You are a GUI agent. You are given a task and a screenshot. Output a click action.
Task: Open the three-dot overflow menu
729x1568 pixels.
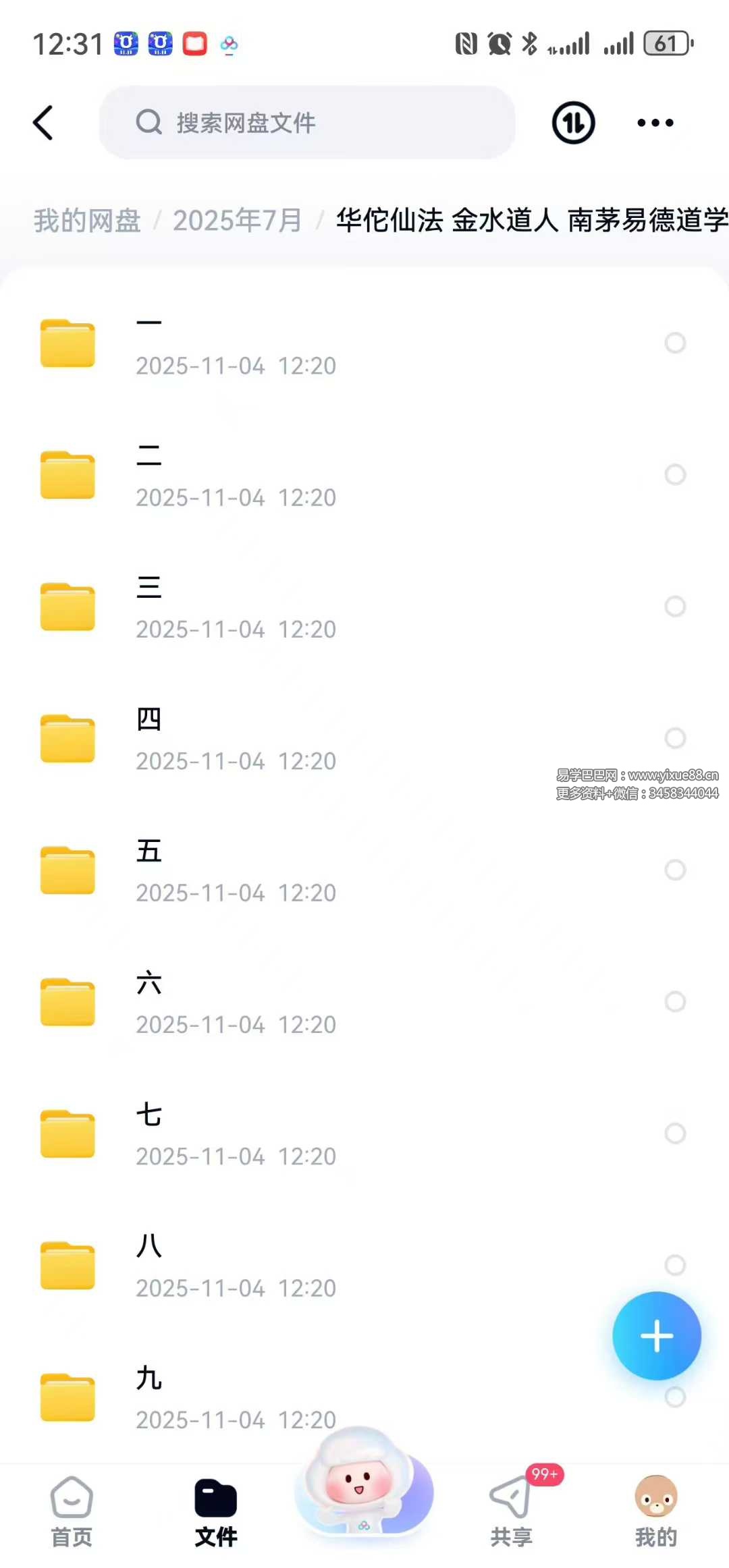655,123
